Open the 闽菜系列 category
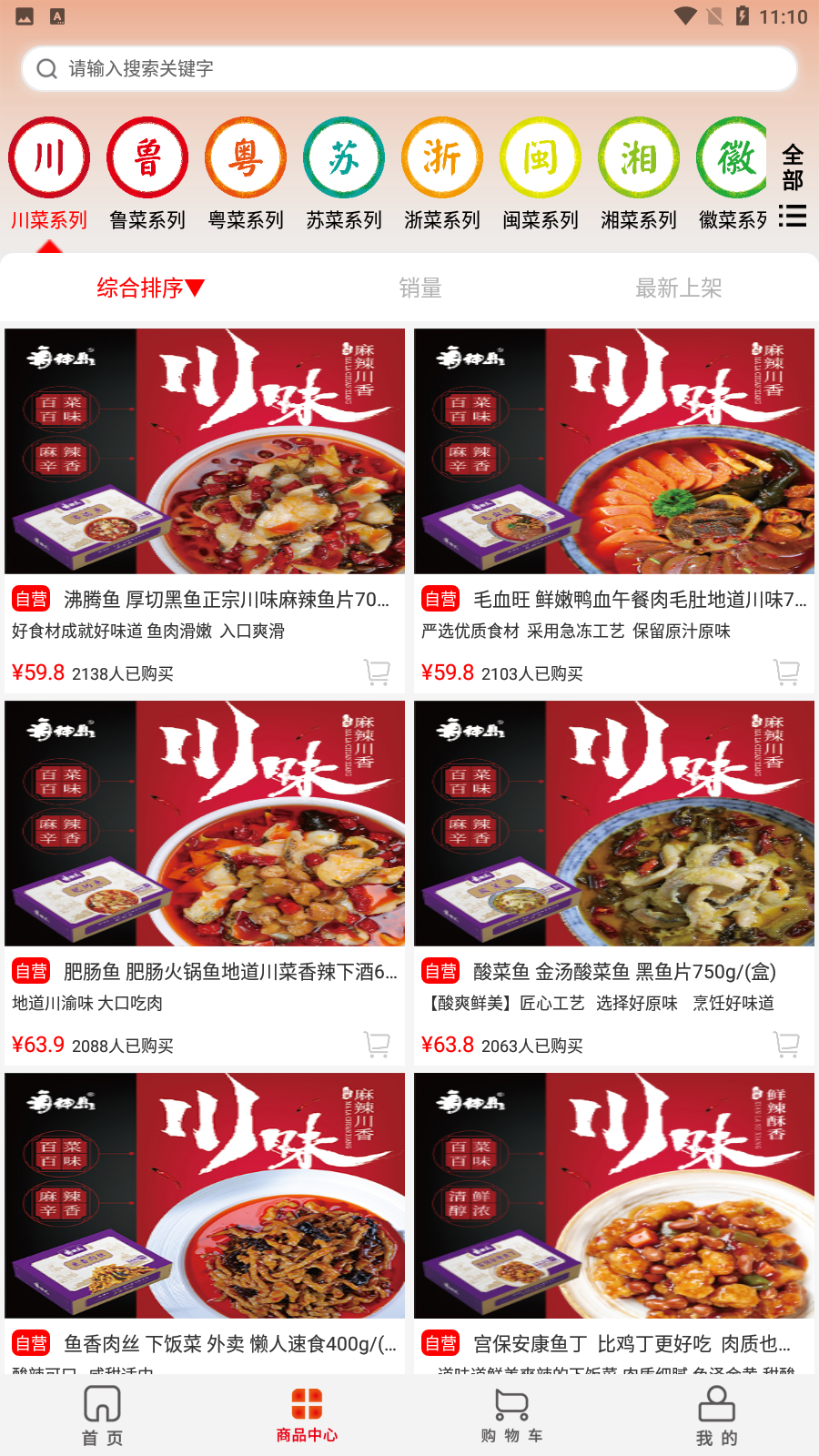This screenshot has height=1456, width=819. [541, 174]
